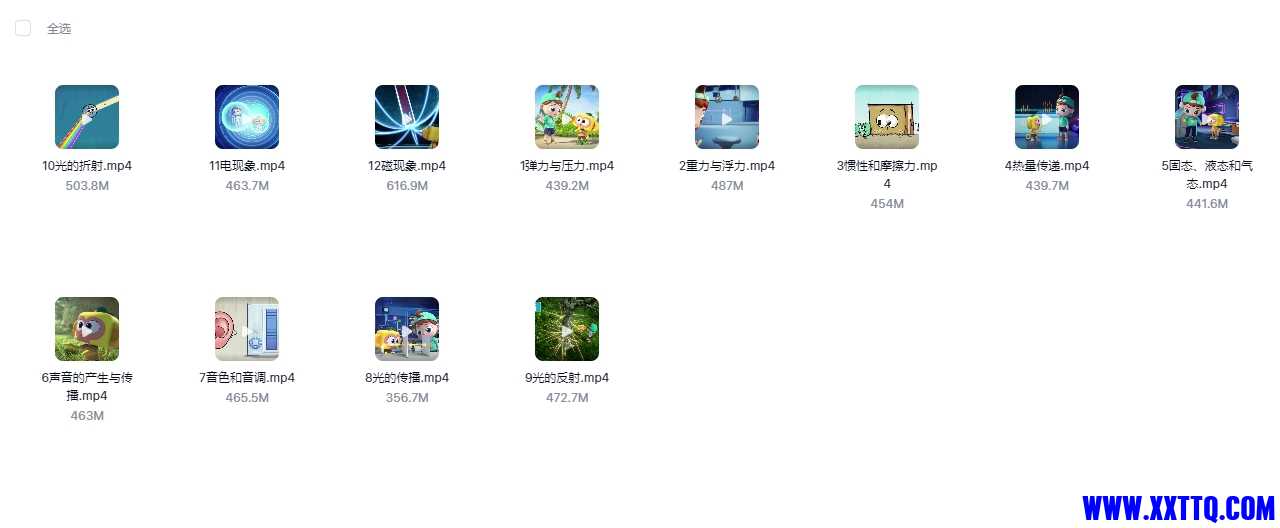The width and height of the screenshot is (1280, 528).
Task: Open video 7音色和音调.mp4
Action: point(247,329)
